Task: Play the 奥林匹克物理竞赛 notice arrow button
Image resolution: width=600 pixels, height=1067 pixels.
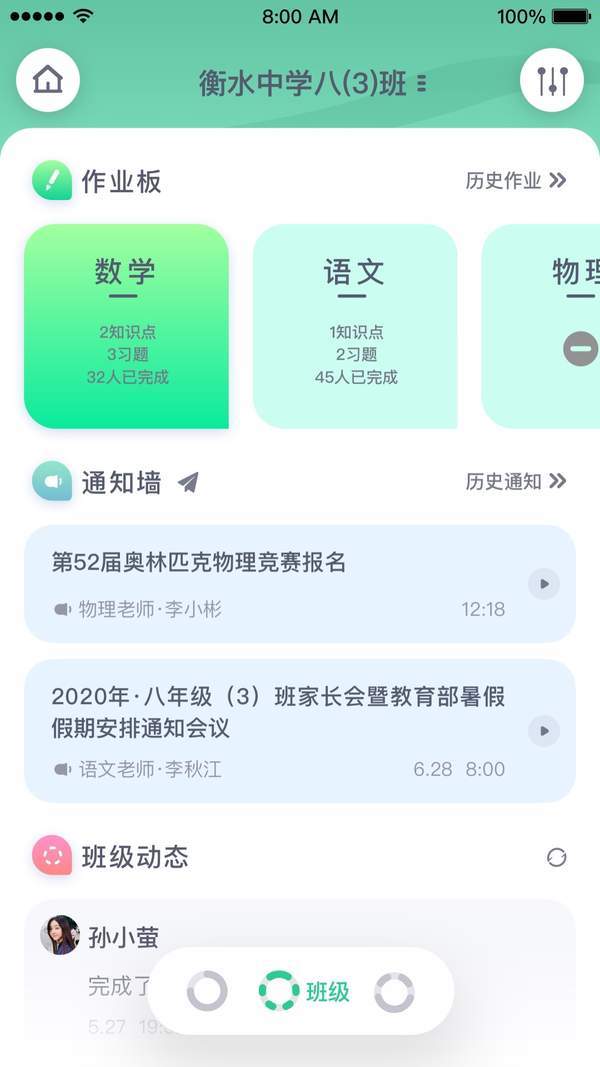Action: click(x=544, y=584)
